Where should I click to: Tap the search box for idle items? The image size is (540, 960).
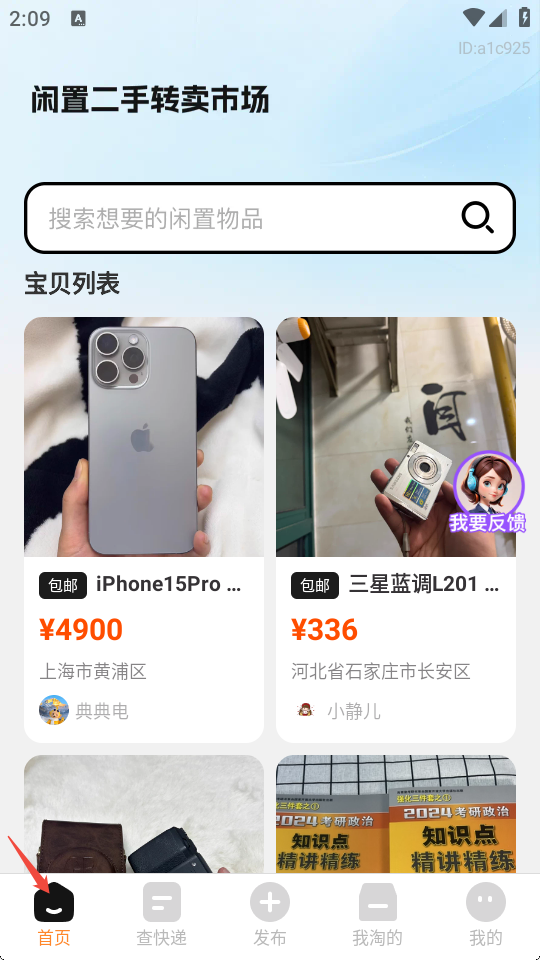(x=269, y=218)
